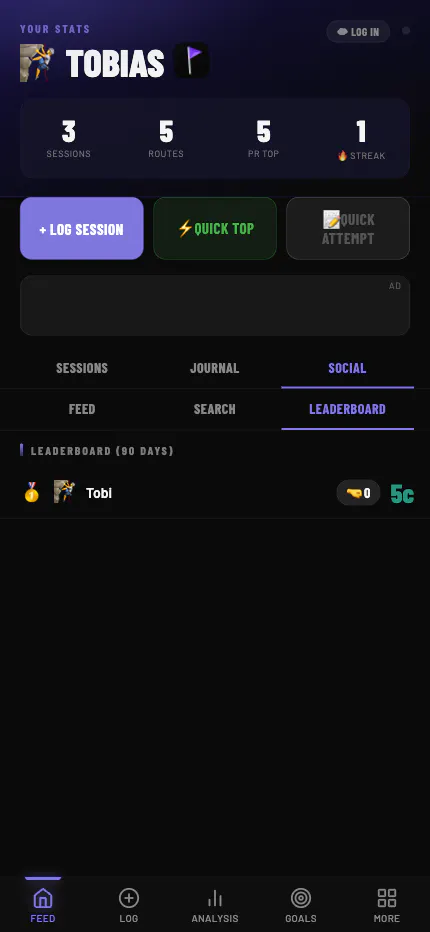Open the Search sub-tab
This screenshot has height=932, width=430.
click(x=215, y=409)
